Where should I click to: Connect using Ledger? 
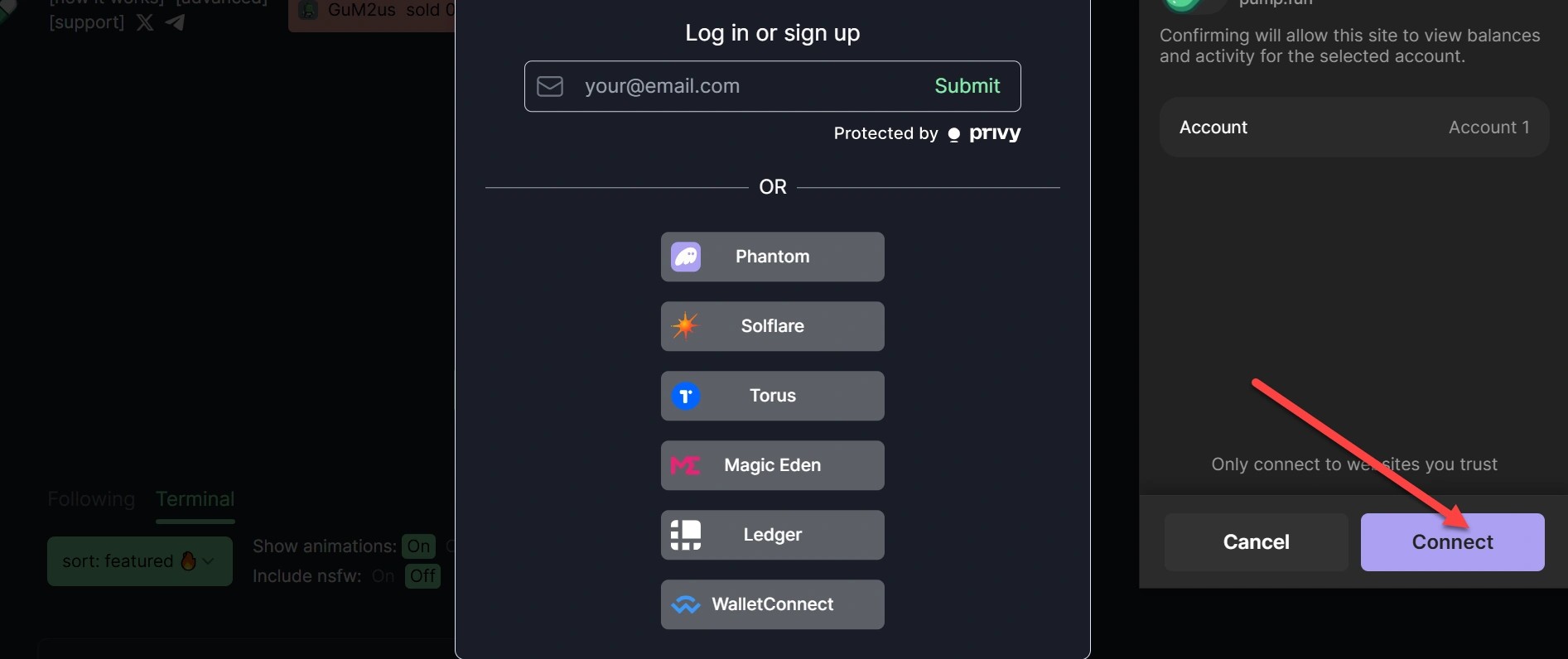(x=772, y=535)
